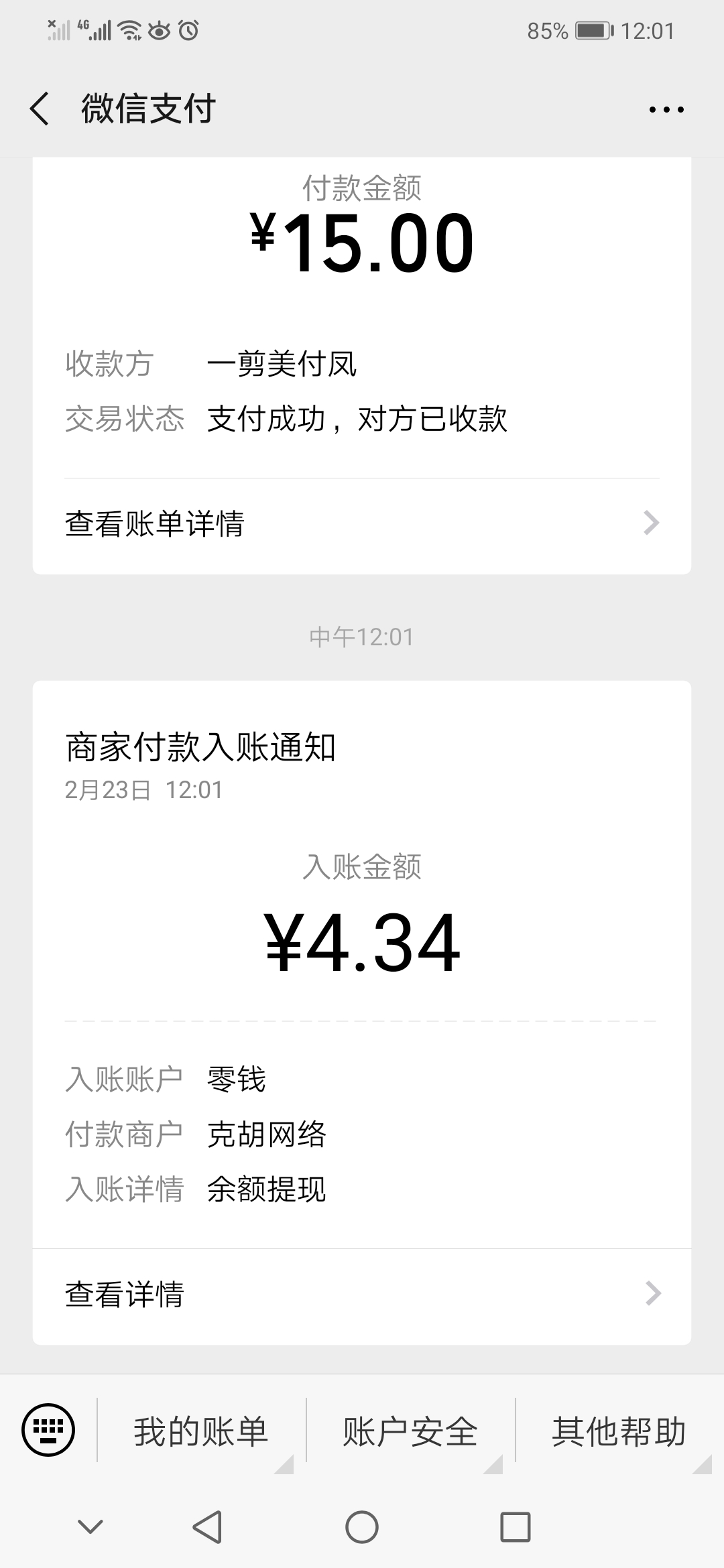Open 查看账单详情 for the ¥15.00 payment
Image resolution: width=724 pixels, height=1568 pixels.
[362, 523]
